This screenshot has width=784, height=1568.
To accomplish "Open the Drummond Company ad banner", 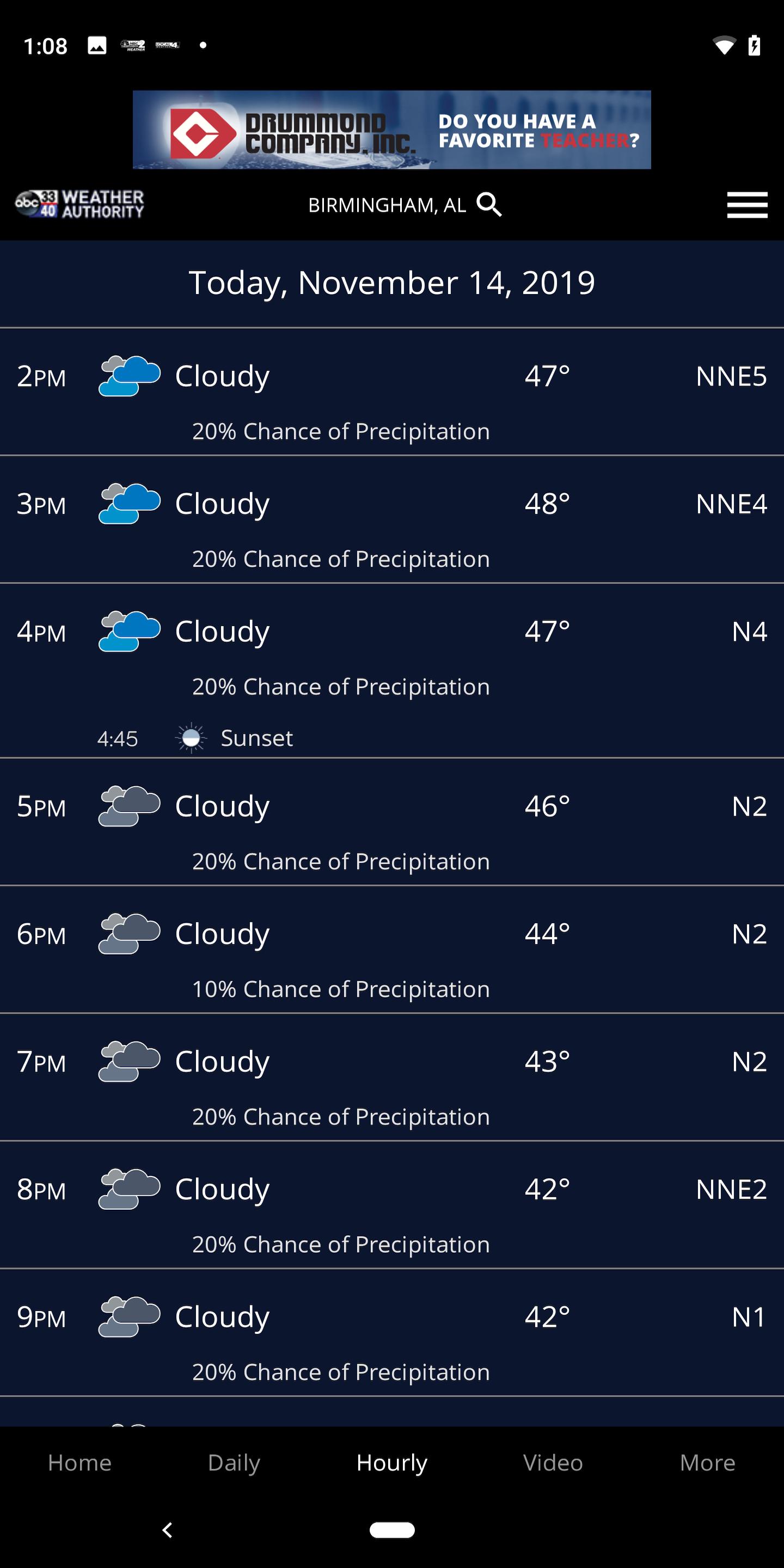I will point(391,130).
